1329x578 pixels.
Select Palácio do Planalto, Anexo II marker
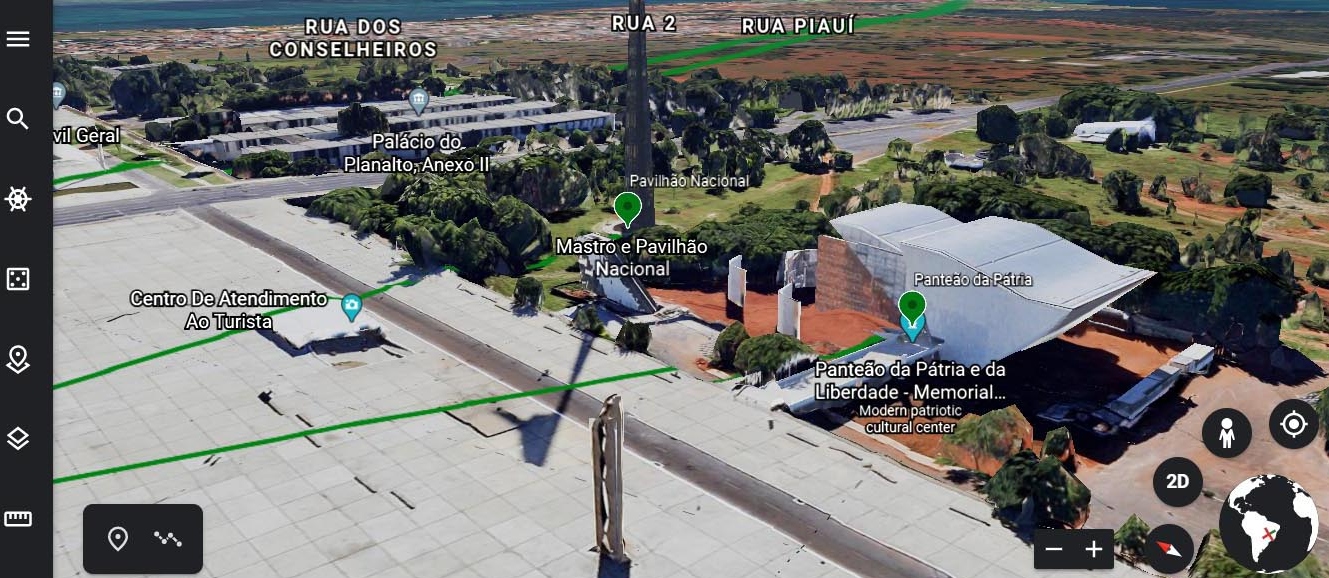[x=419, y=101]
